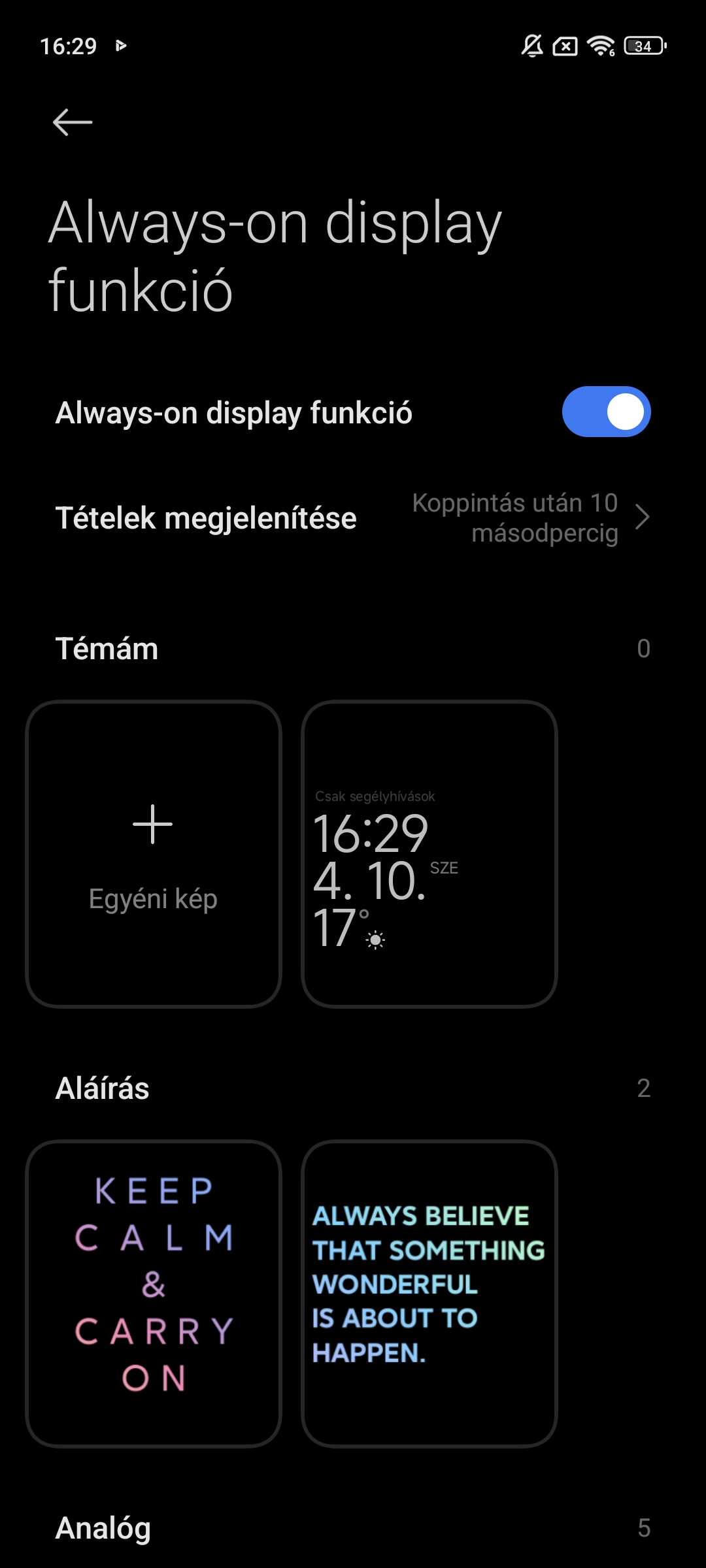Pick the Always Believe signature tile

pos(429,1294)
